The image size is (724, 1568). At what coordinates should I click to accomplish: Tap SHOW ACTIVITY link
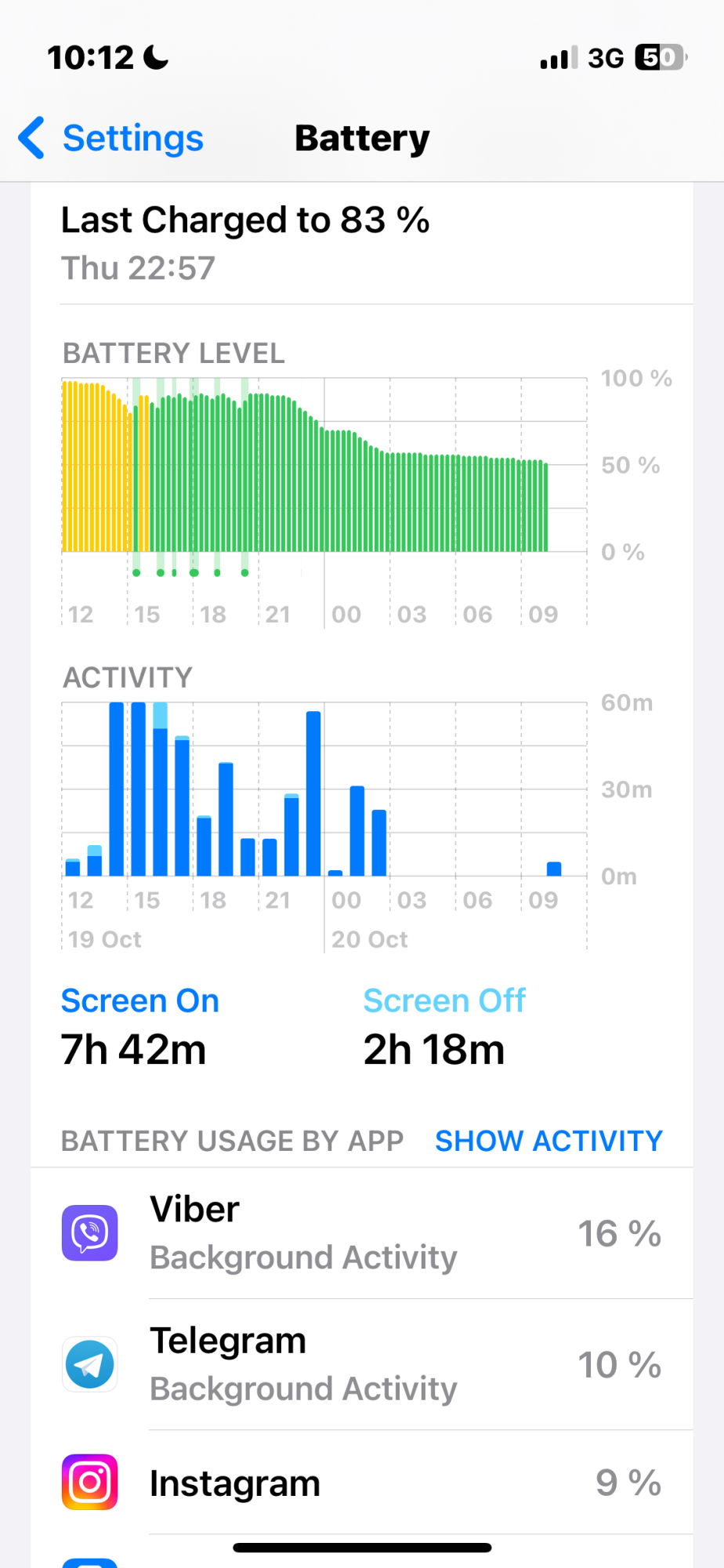pyautogui.click(x=548, y=1141)
